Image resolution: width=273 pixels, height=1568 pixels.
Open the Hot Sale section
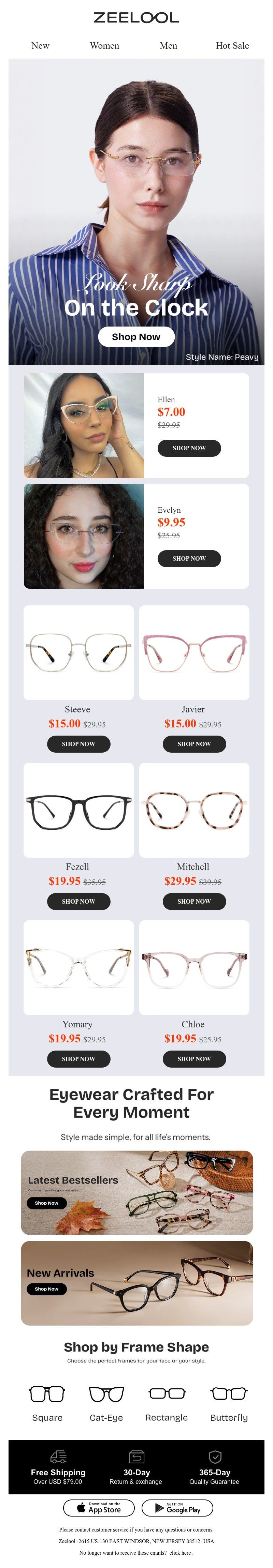click(x=232, y=46)
